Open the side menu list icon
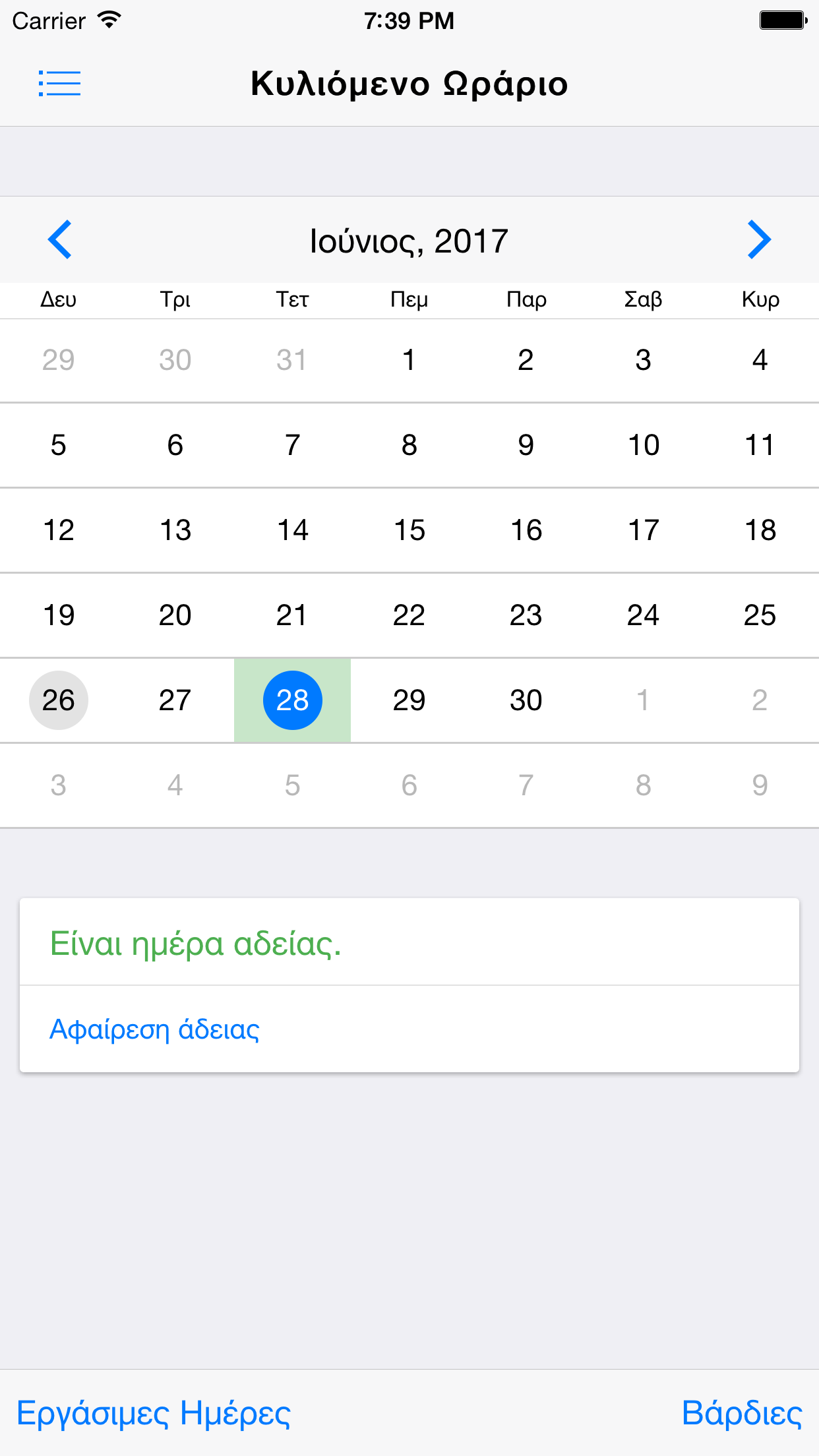 [59, 84]
